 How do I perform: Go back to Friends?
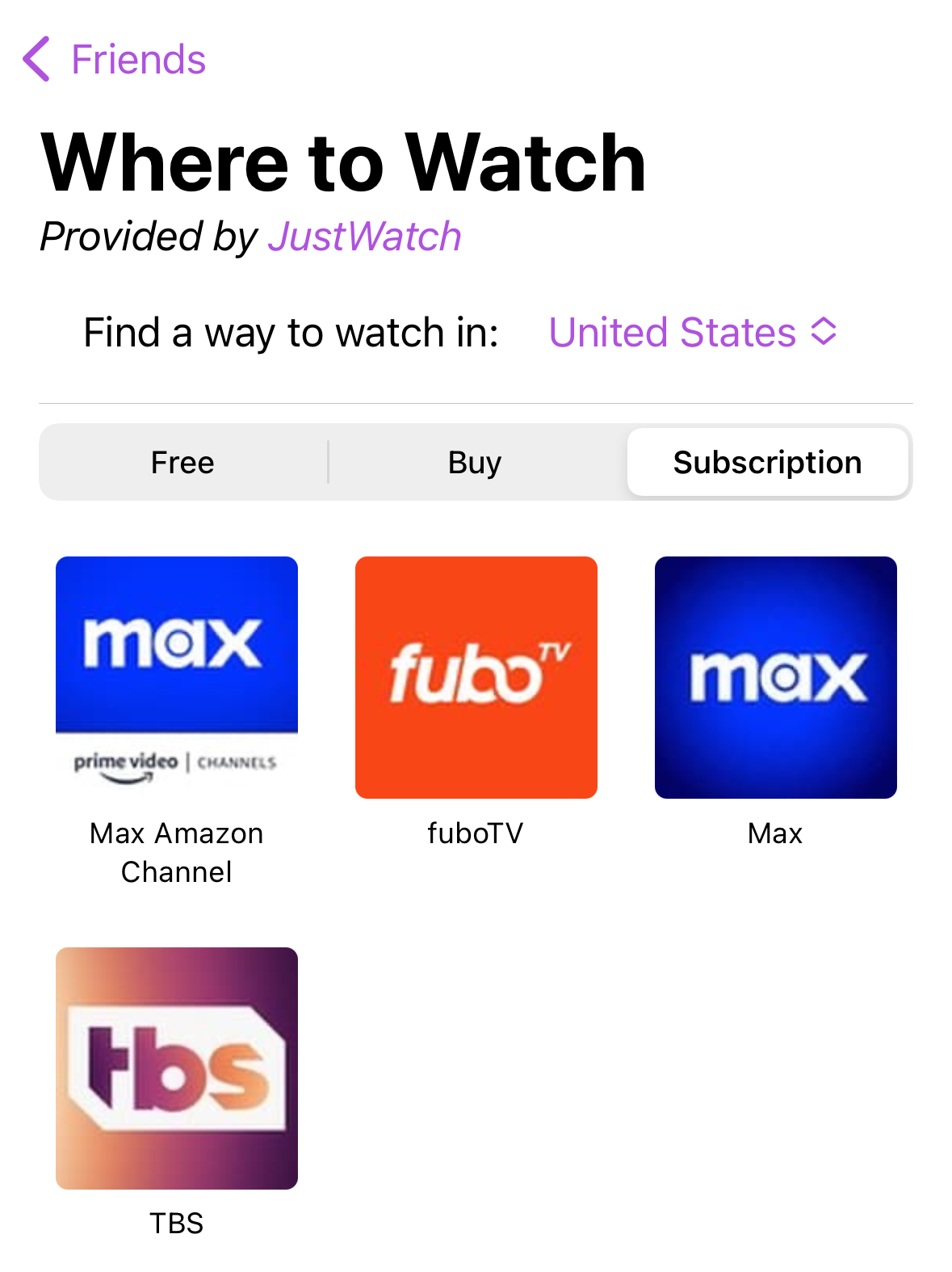tap(115, 60)
